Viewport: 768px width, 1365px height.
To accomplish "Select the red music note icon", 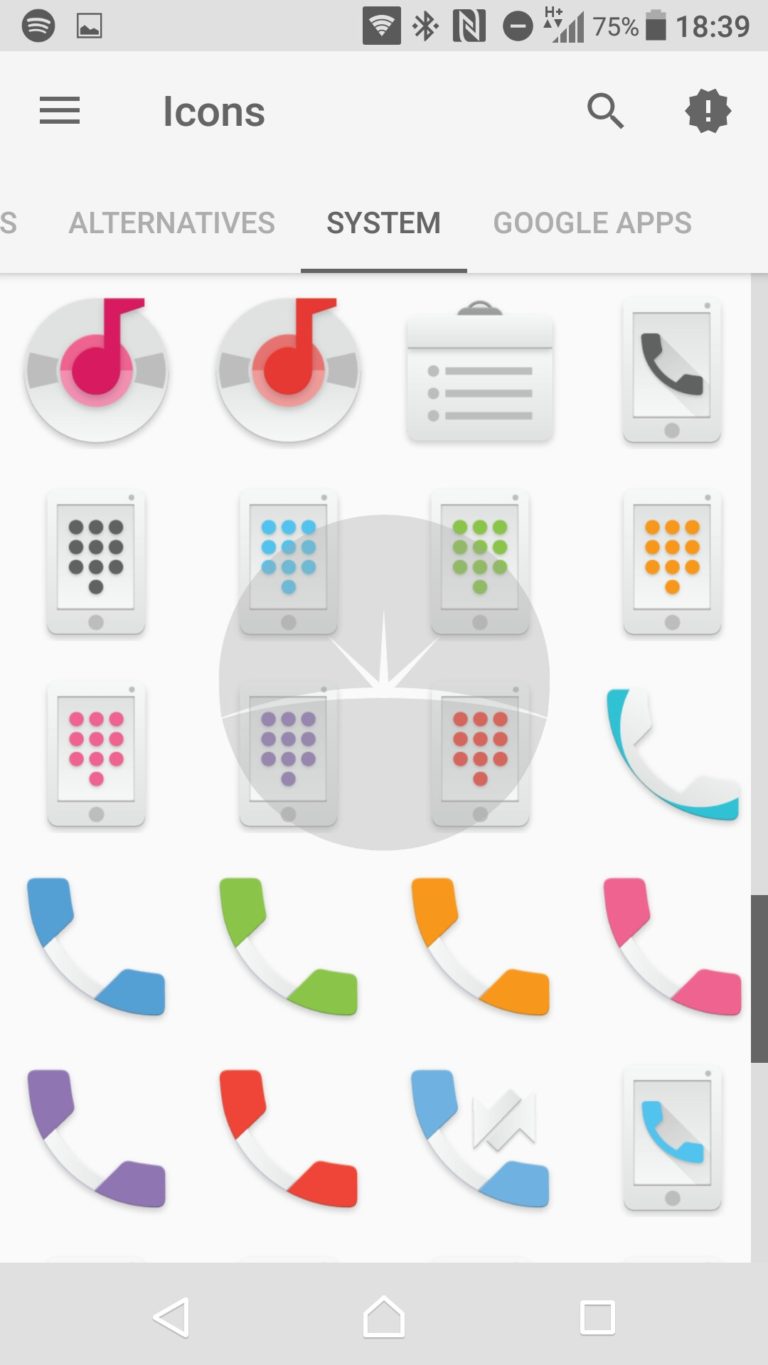I will (x=288, y=371).
